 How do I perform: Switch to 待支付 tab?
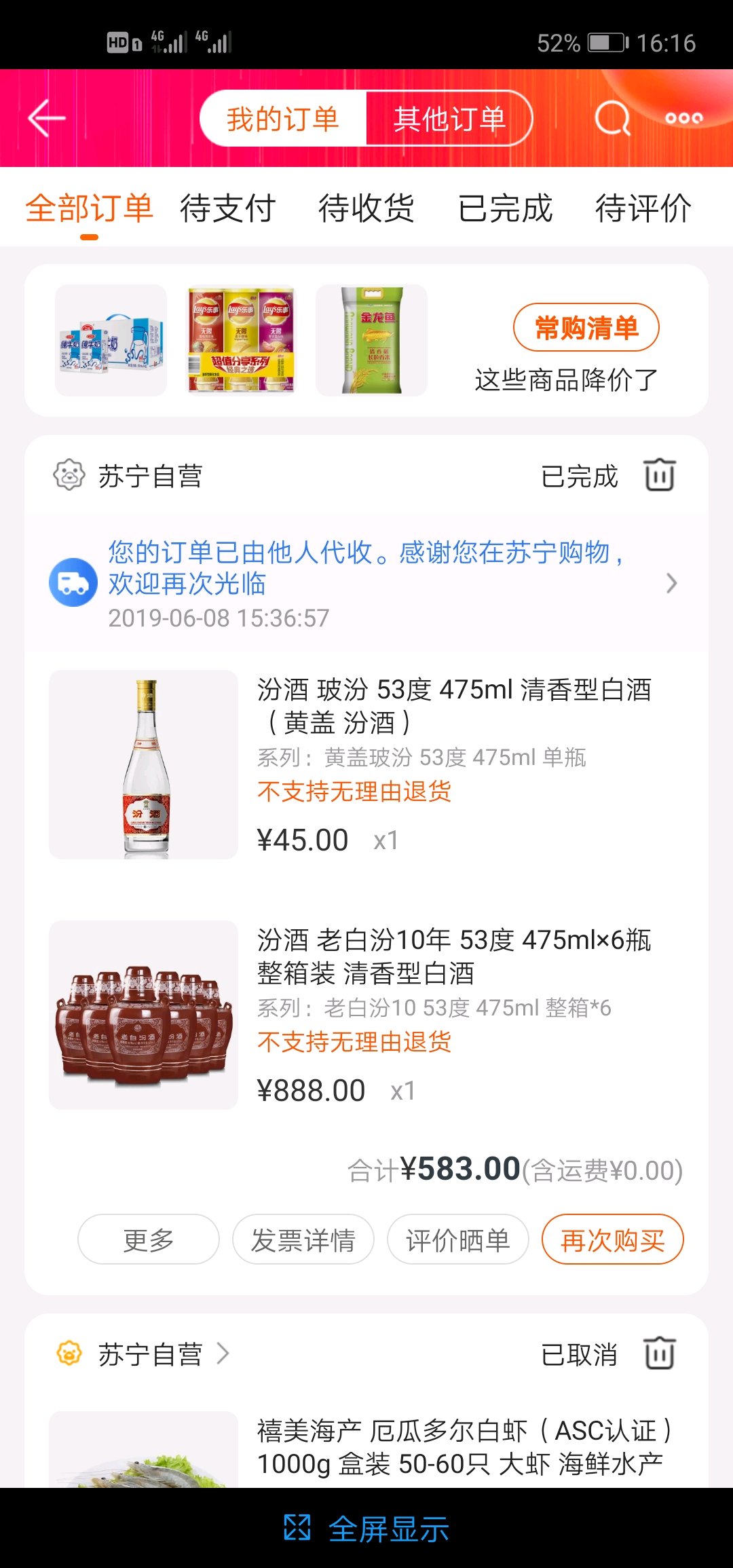(227, 208)
